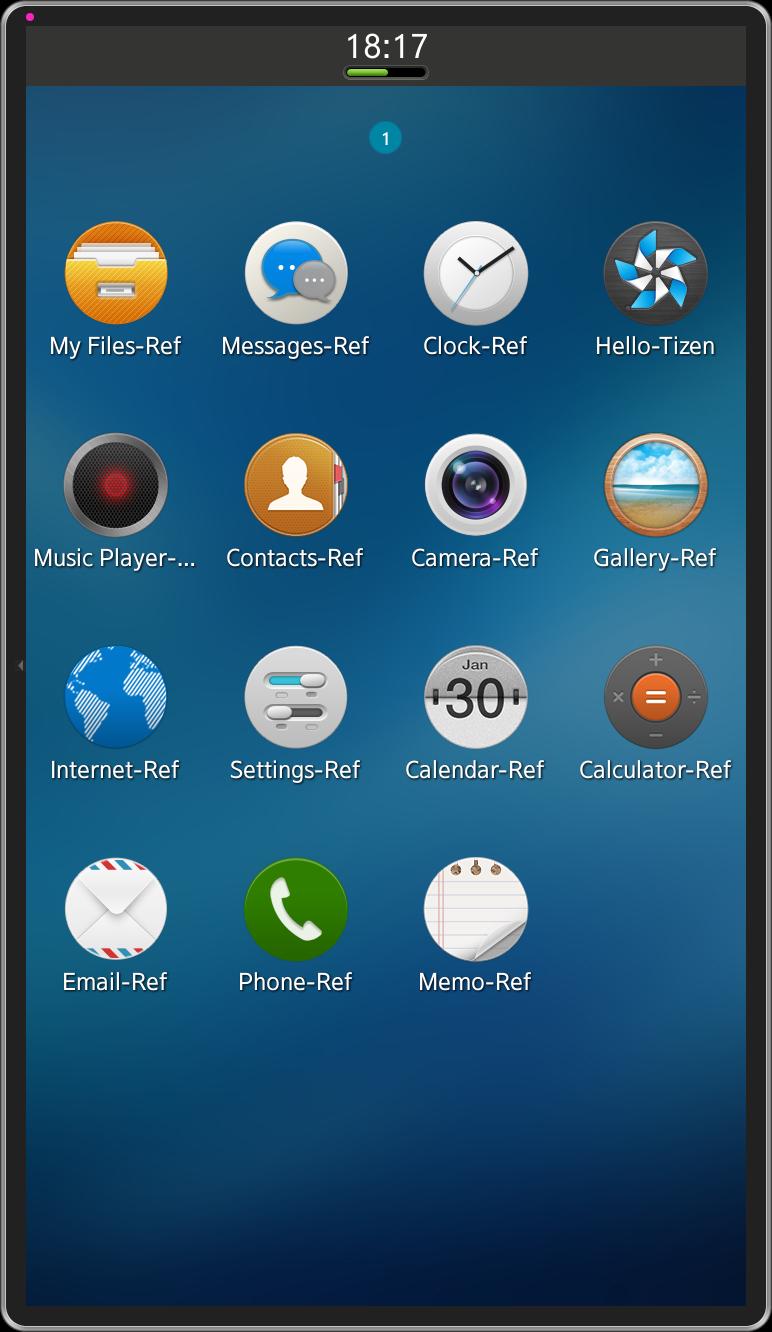Open the My Files-Ref app

coord(115,274)
